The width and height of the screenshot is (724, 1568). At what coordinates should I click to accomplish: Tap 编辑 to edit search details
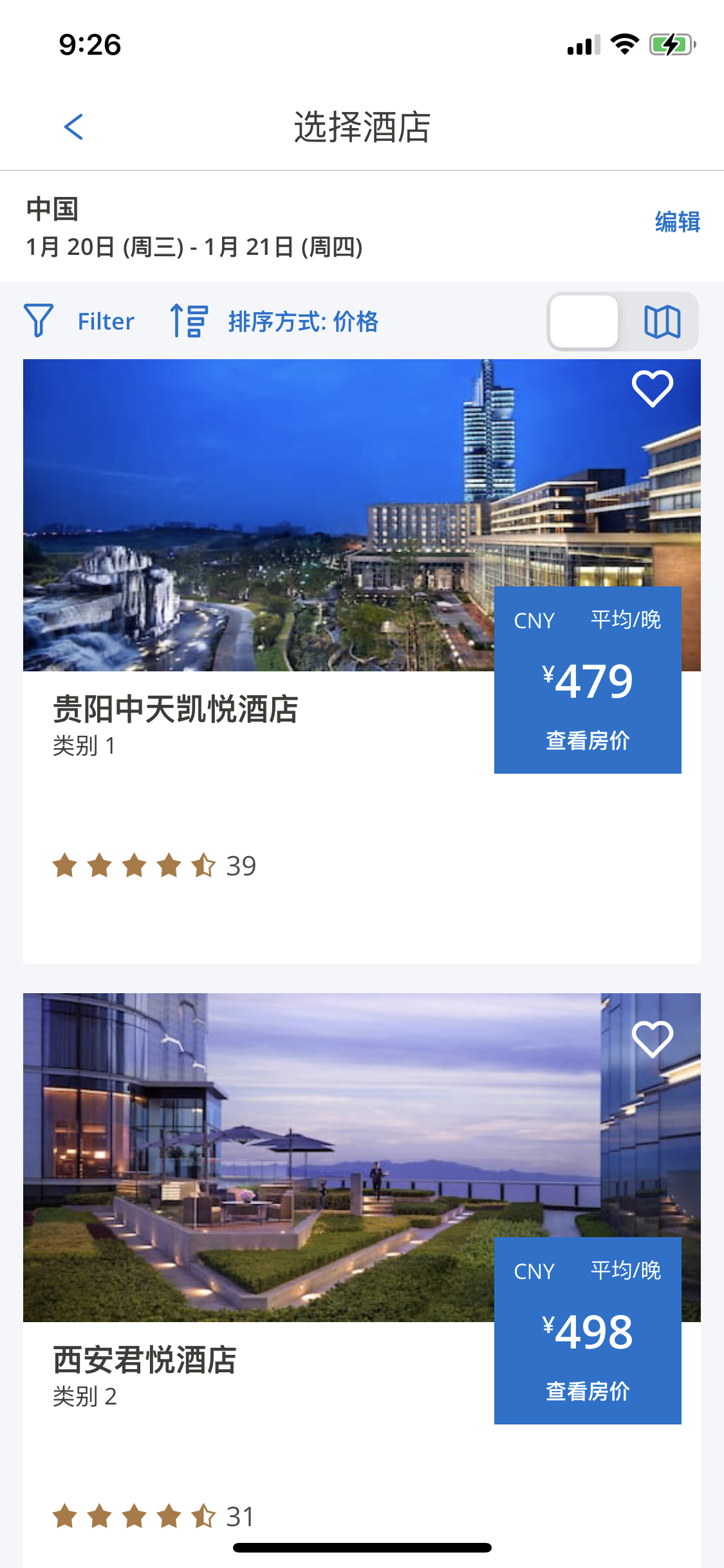pos(677,222)
